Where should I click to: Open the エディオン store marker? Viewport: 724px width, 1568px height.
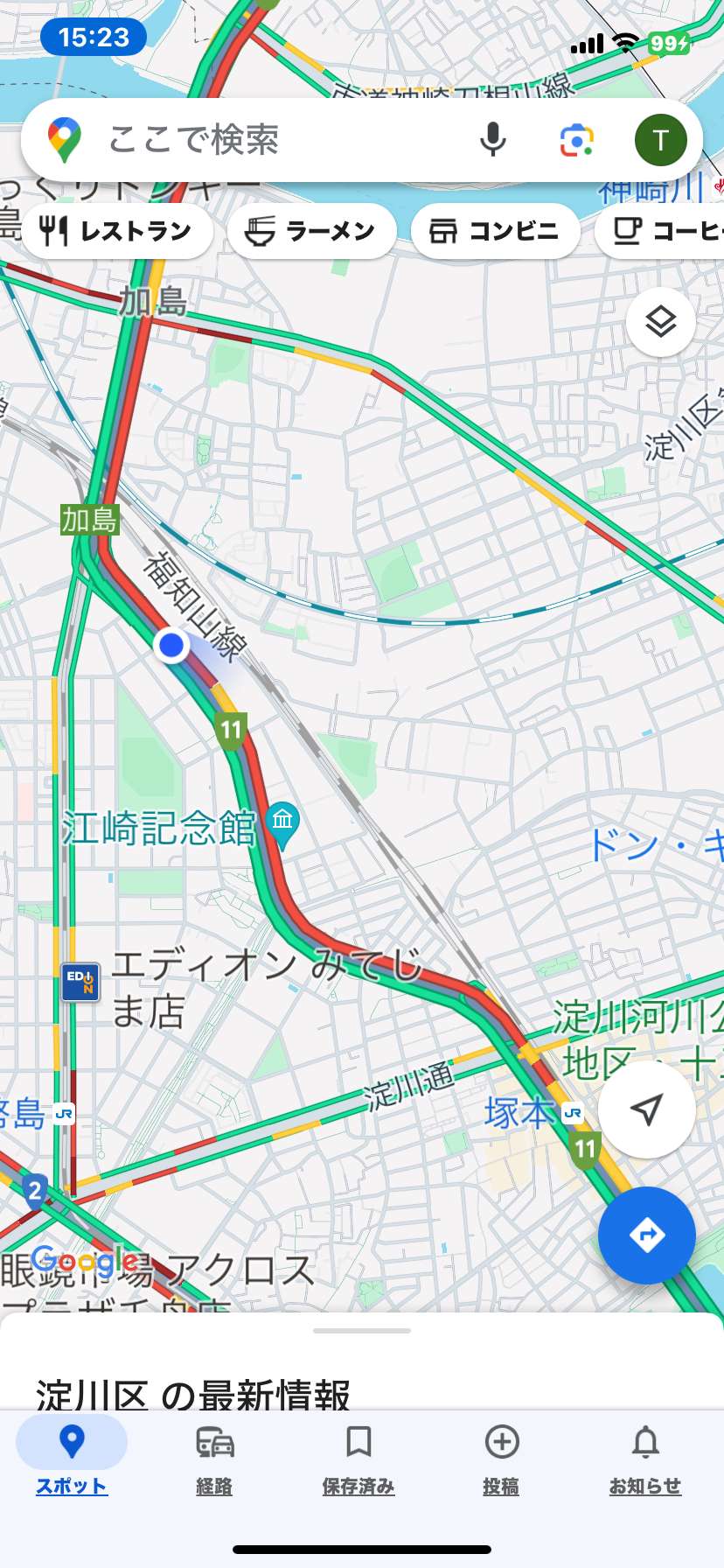click(80, 982)
